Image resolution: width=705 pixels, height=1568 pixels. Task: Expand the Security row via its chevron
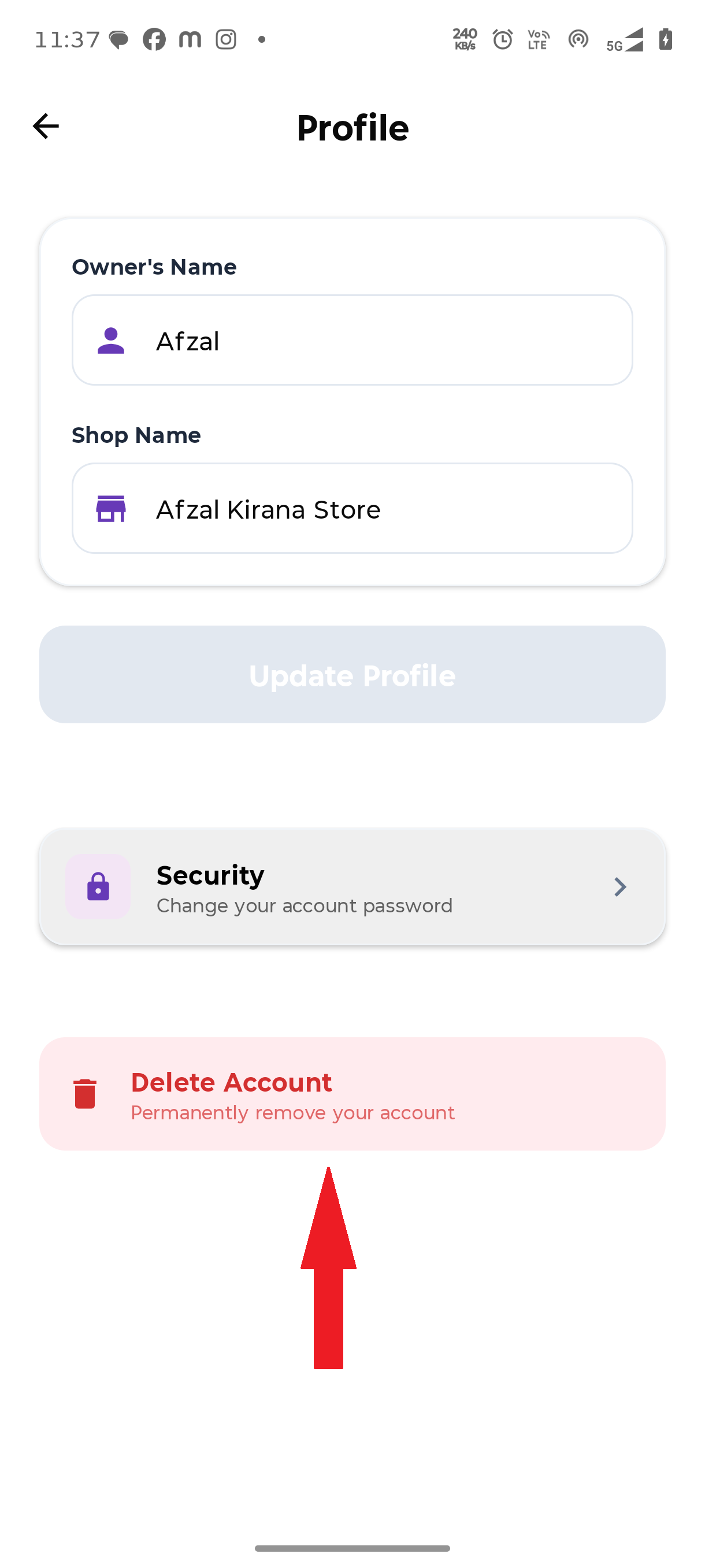pyautogui.click(x=619, y=887)
